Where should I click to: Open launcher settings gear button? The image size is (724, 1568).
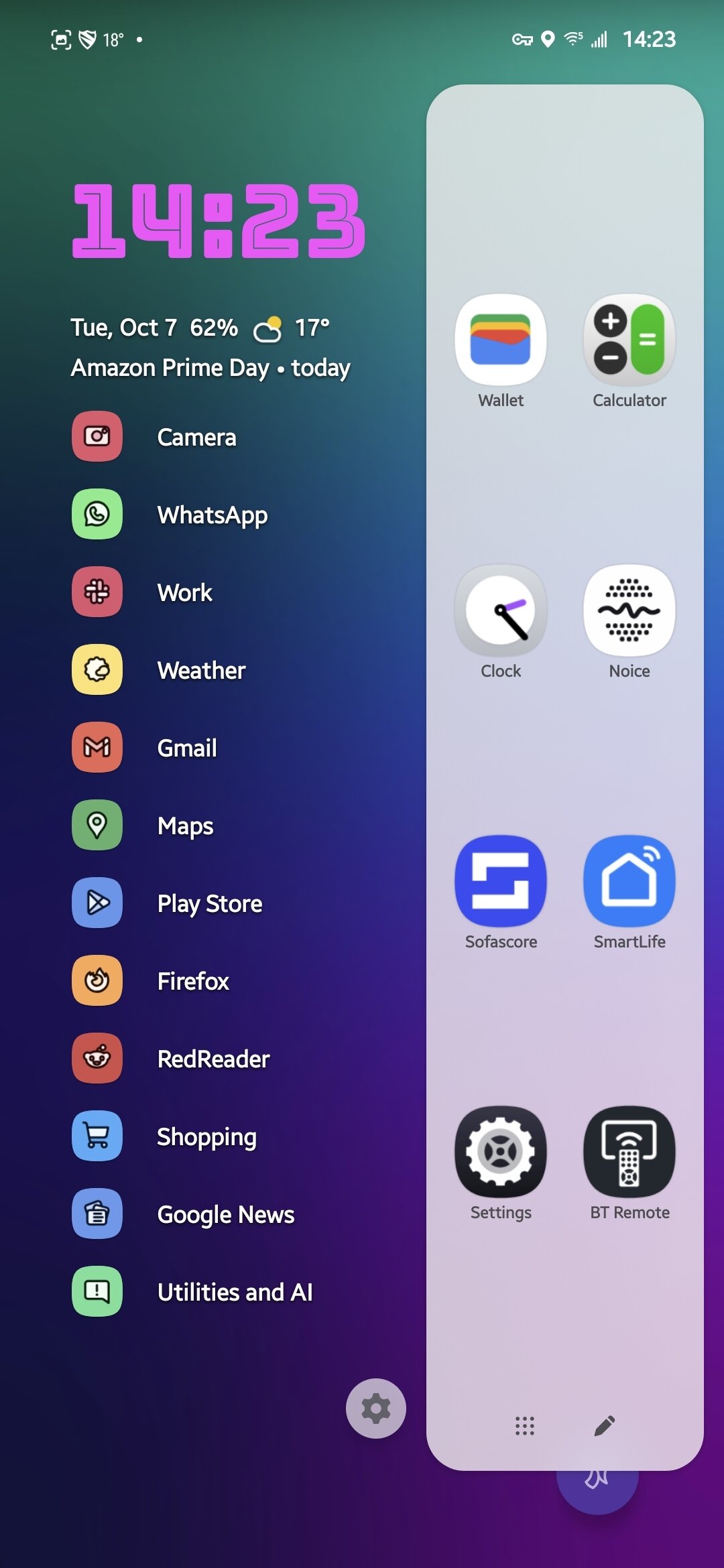pyautogui.click(x=375, y=1409)
